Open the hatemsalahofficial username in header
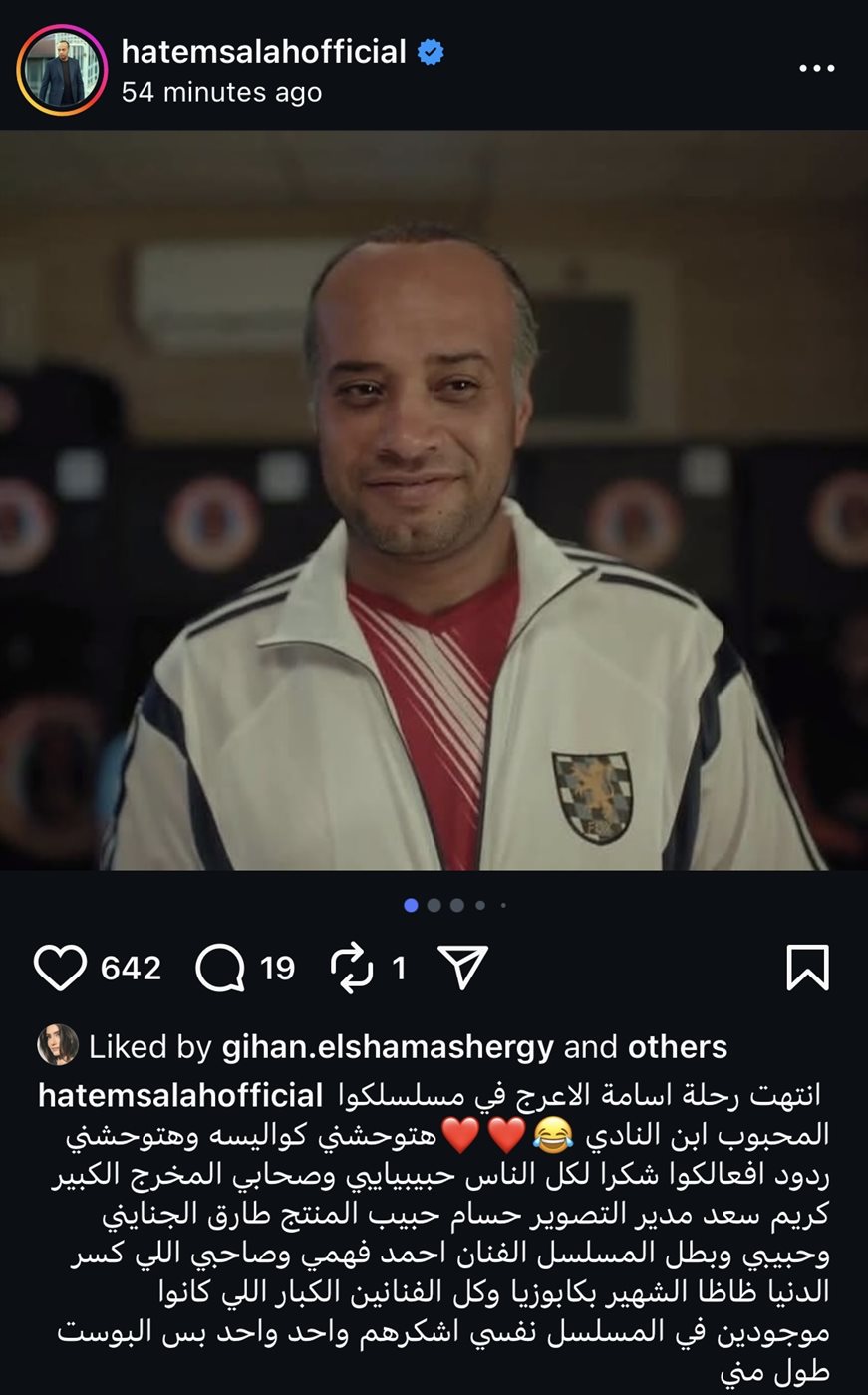868x1395 pixels. click(263, 52)
